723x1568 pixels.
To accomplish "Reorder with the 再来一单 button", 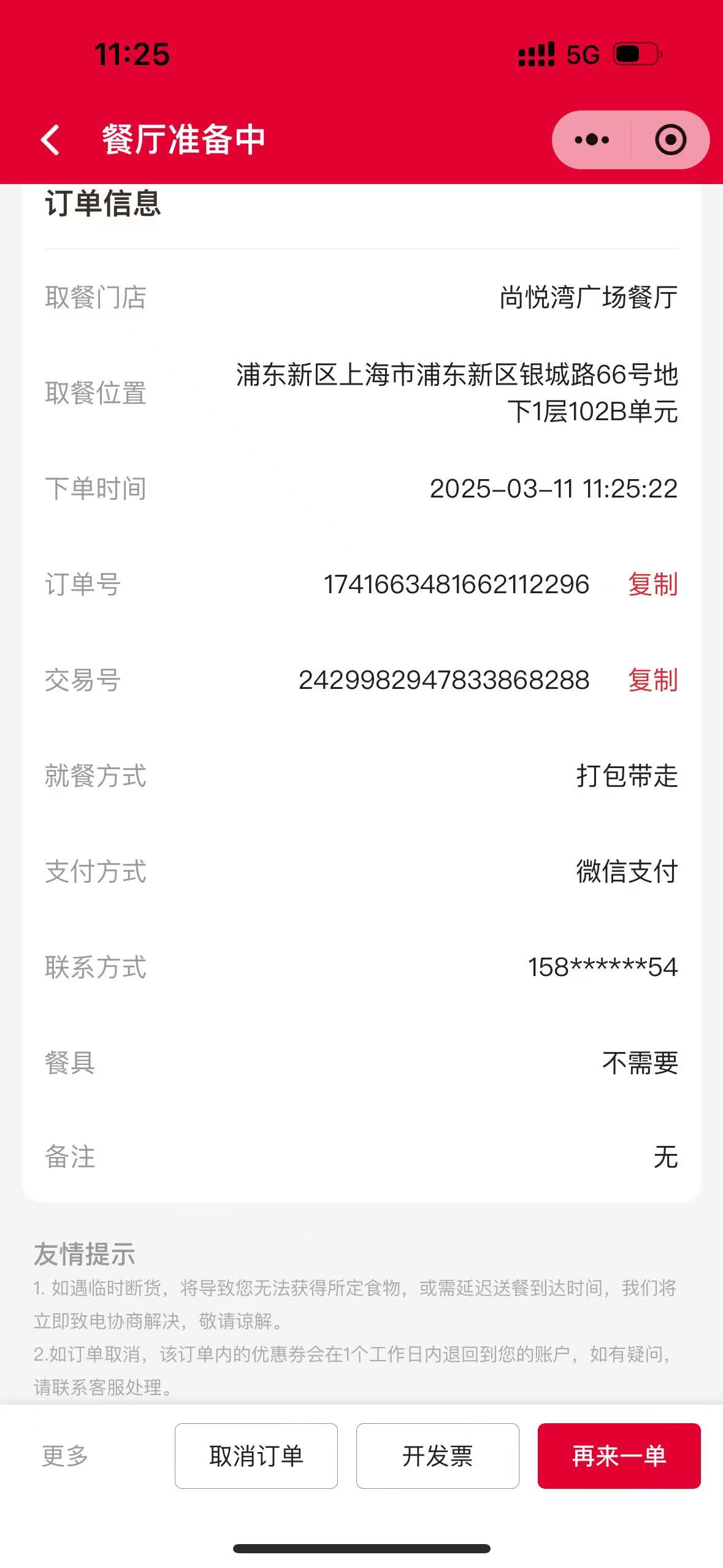I will [619, 1456].
